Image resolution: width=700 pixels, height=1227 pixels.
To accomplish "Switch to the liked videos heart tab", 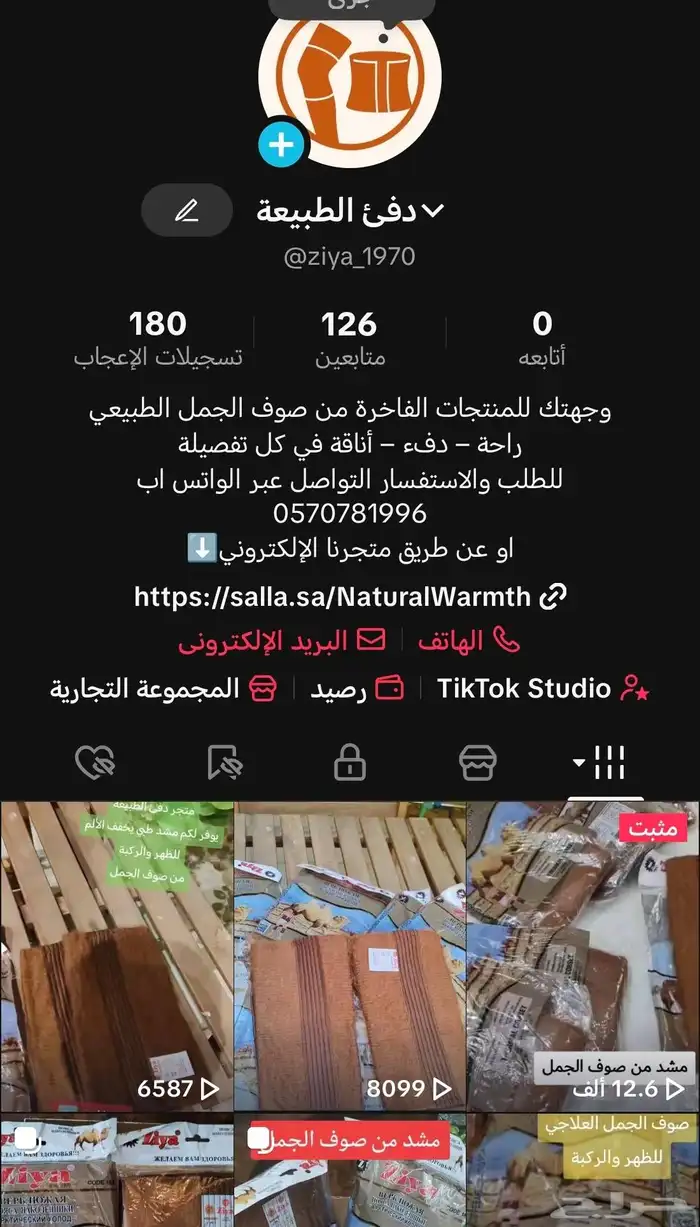I will coord(95,763).
